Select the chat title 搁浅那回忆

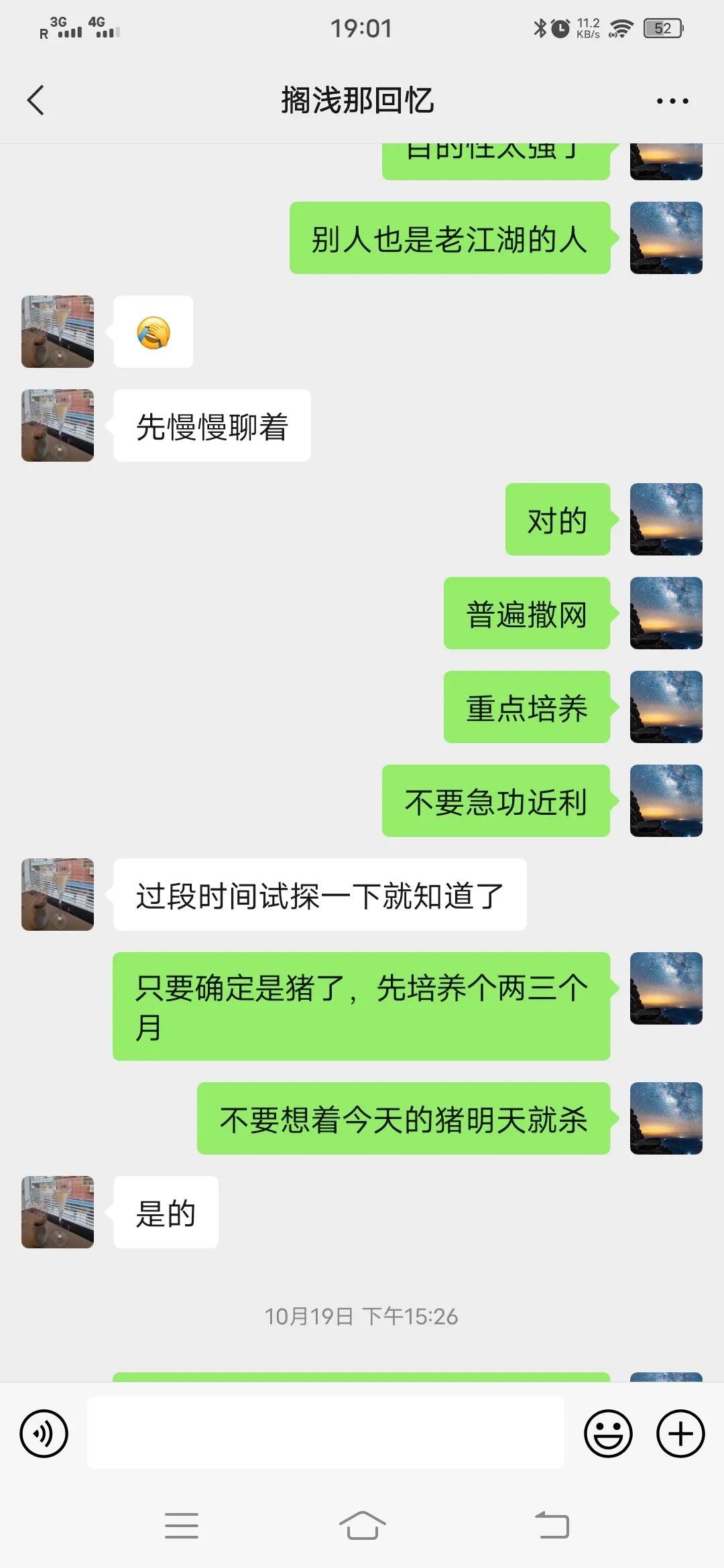pyautogui.click(x=357, y=99)
